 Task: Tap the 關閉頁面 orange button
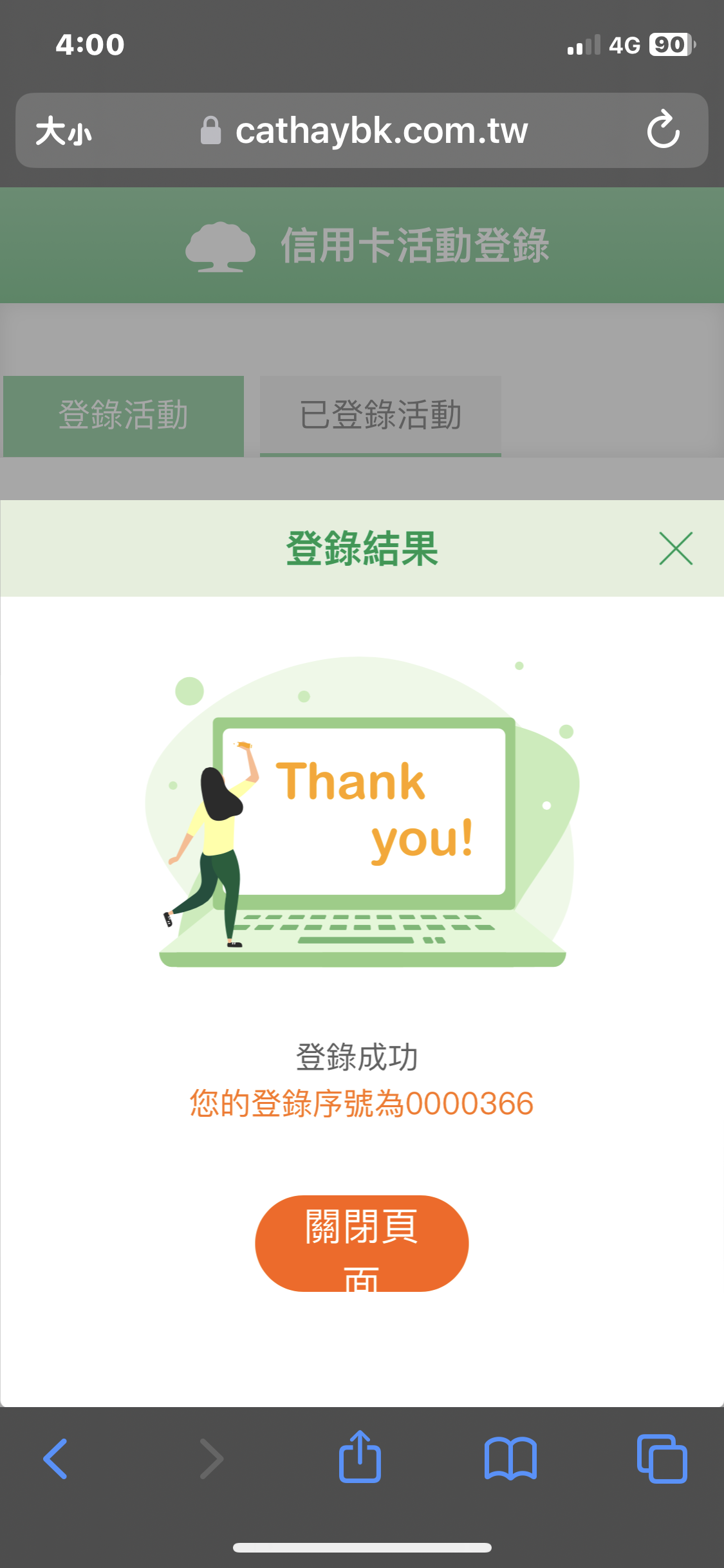coord(362,1243)
